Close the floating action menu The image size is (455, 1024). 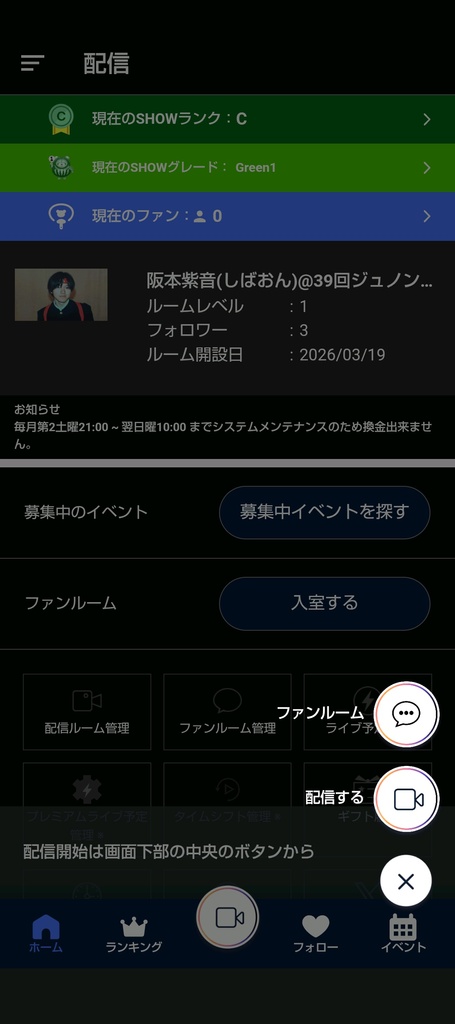point(406,881)
